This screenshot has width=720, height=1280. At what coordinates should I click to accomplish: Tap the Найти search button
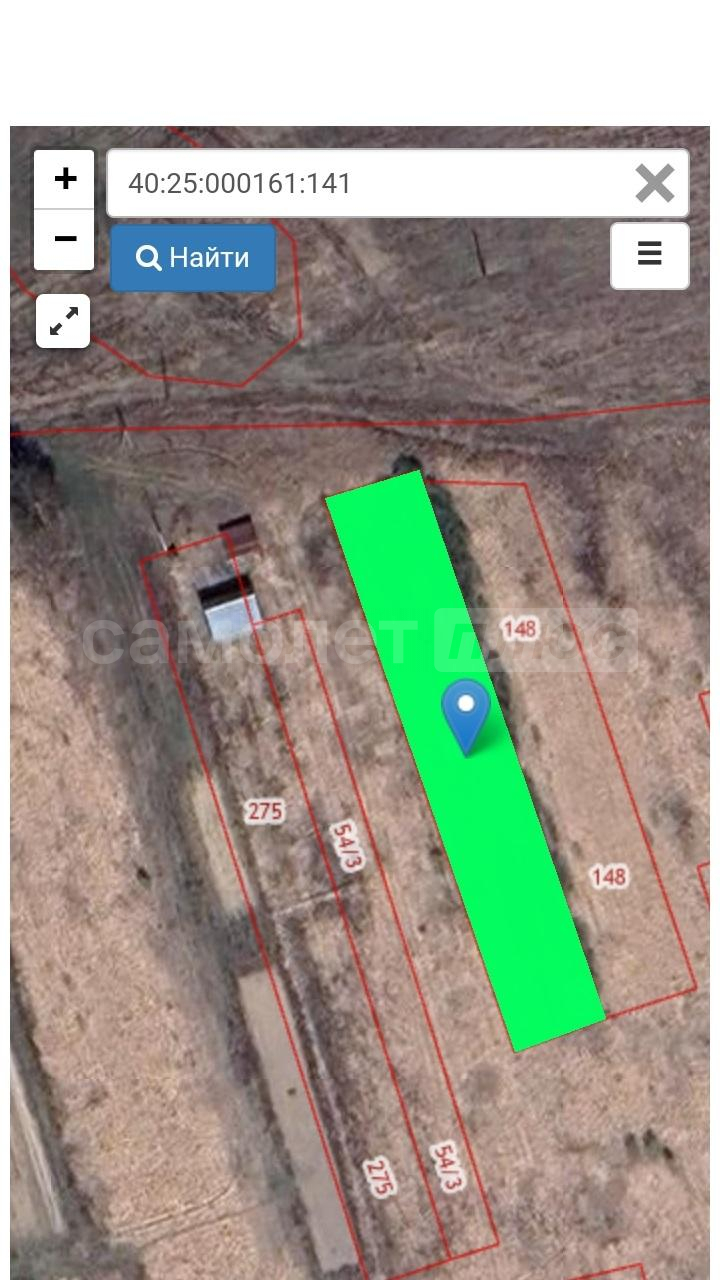tap(193, 258)
